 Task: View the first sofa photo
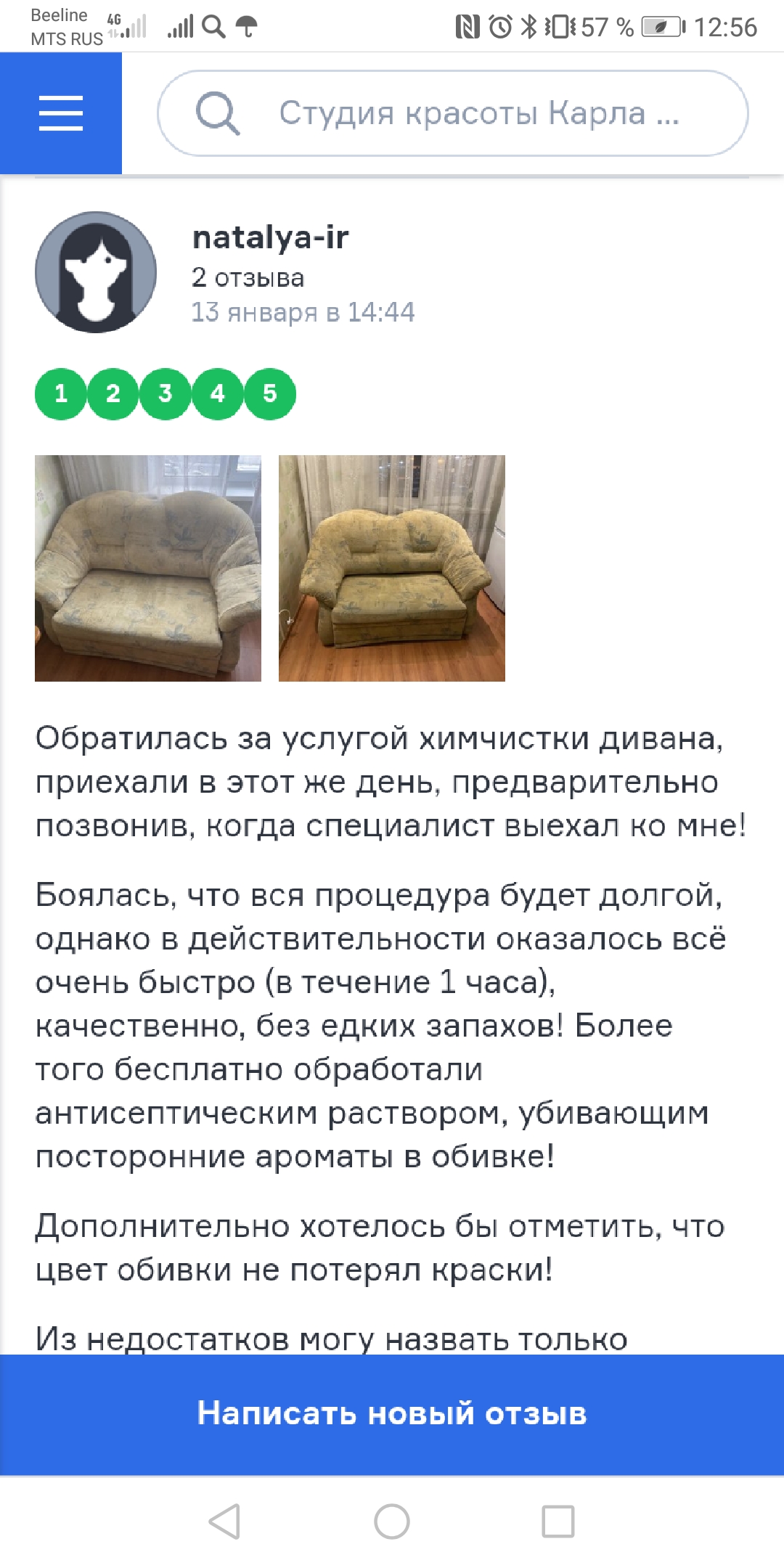[148, 568]
